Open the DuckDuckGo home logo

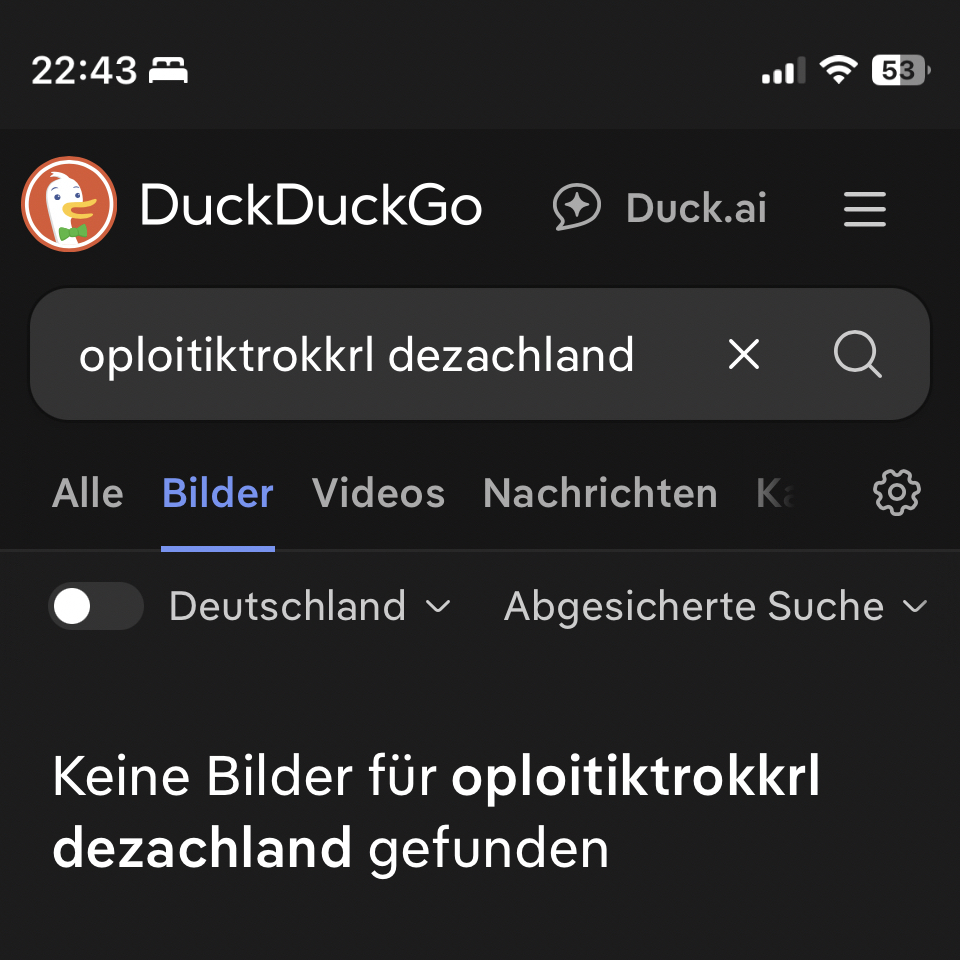[x=70, y=205]
